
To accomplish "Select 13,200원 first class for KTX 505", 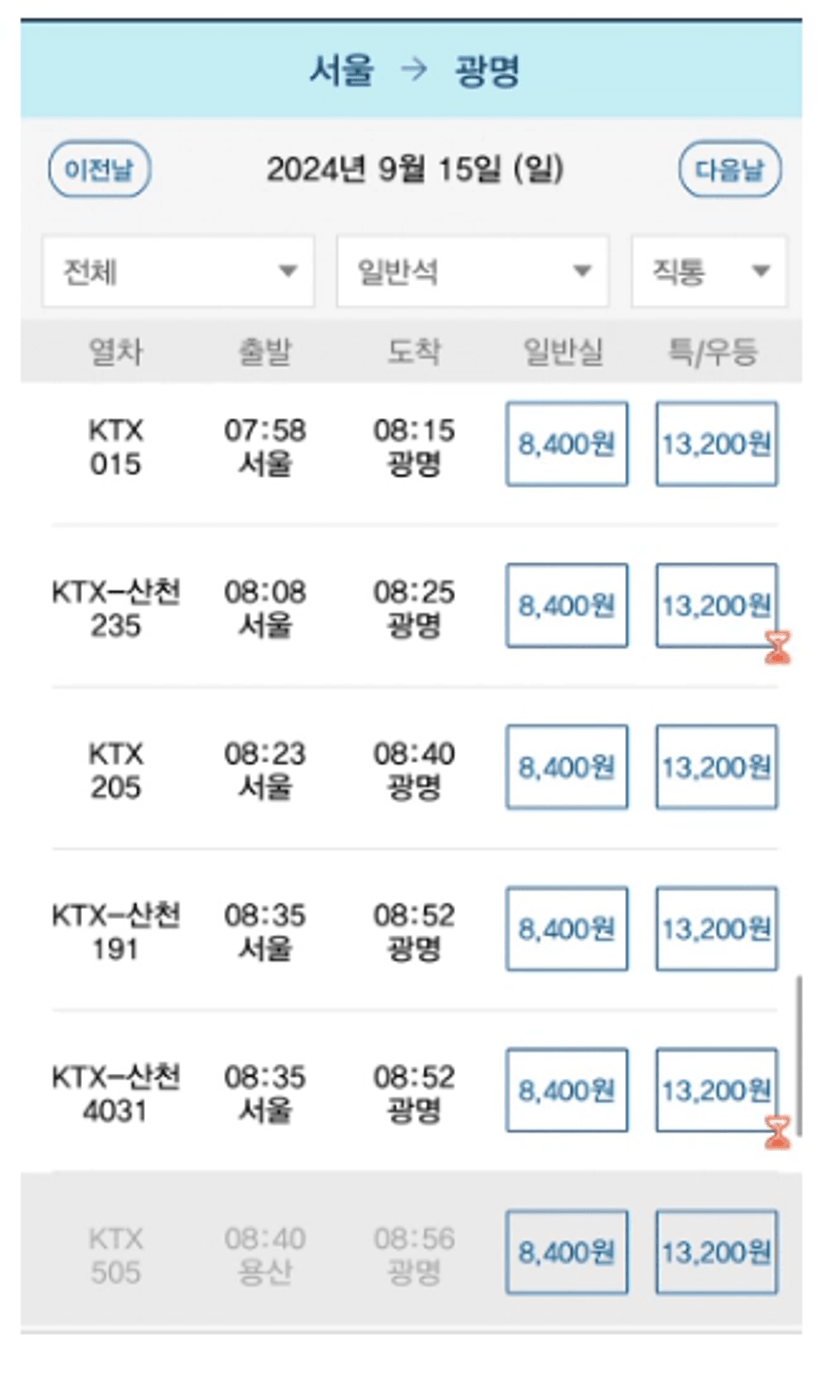I will point(717,1252).
